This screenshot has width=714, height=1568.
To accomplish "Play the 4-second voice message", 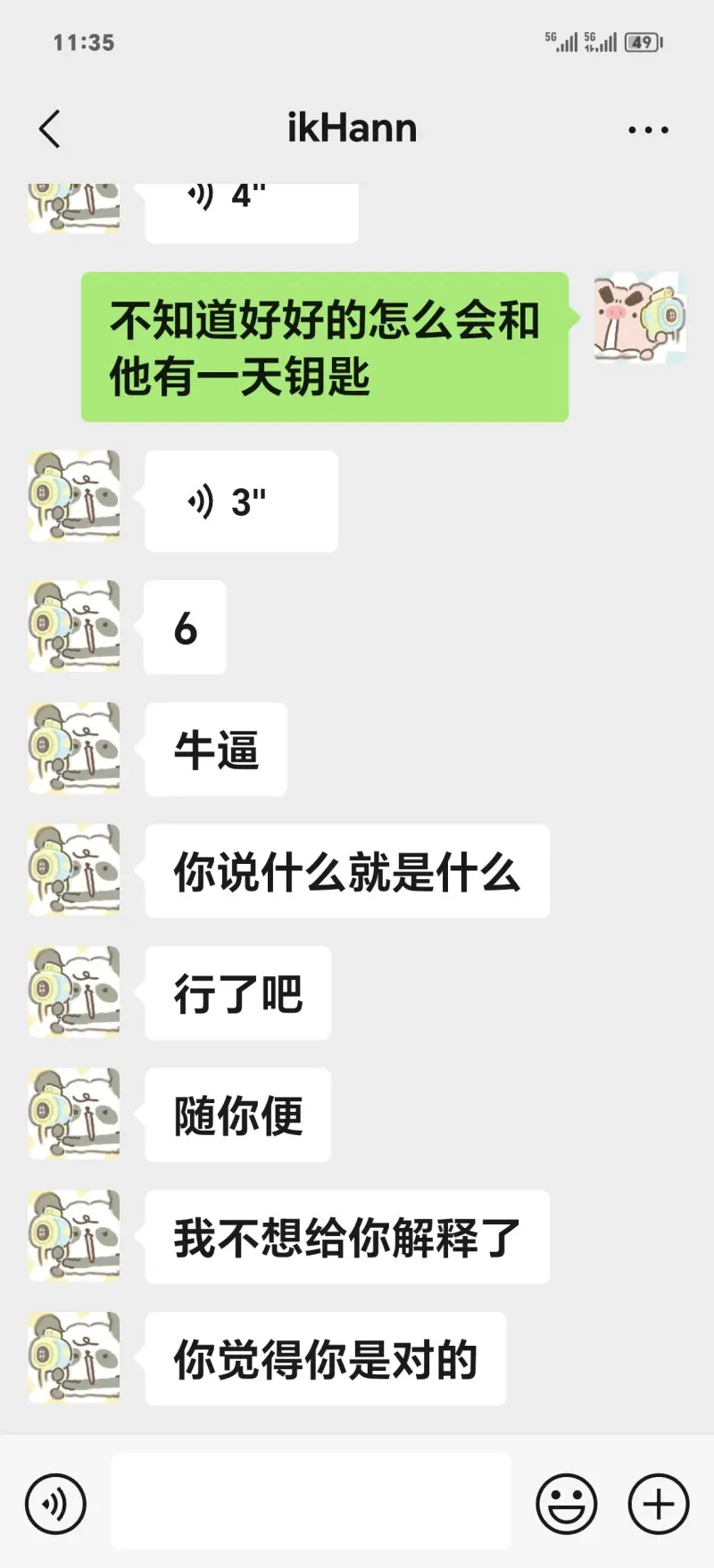I will [x=252, y=211].
